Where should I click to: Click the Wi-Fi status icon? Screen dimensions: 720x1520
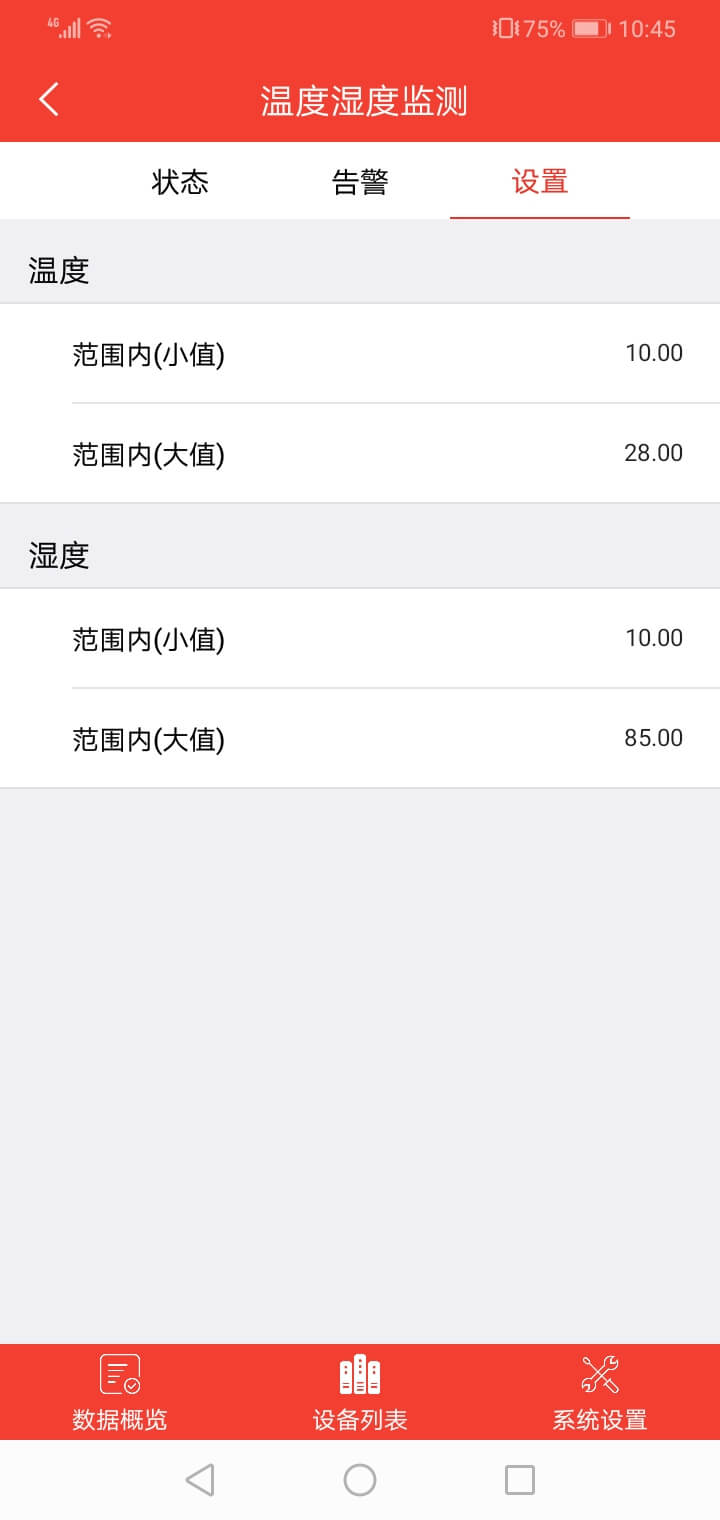point(98,28)
